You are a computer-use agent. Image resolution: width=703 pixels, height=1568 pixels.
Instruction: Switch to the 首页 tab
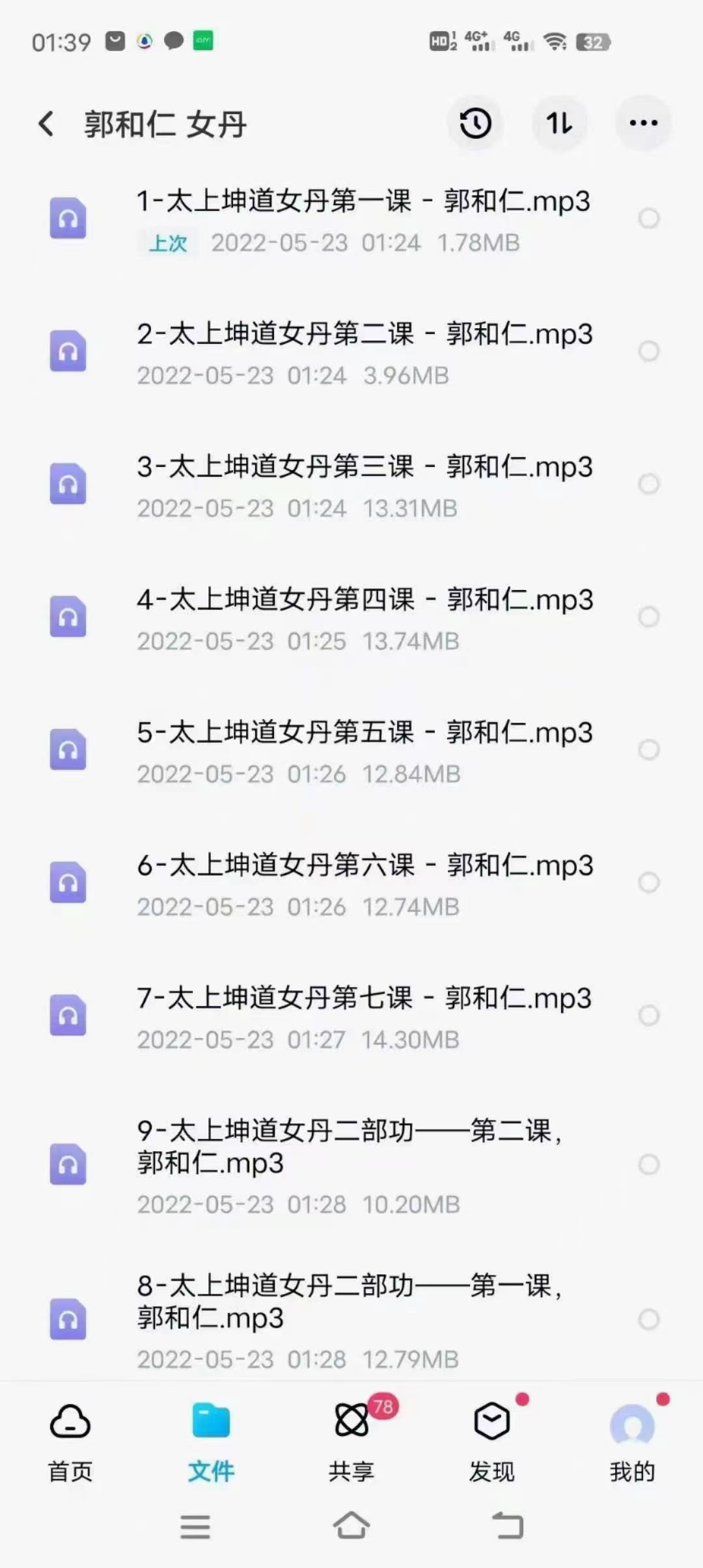(70, 1441)
